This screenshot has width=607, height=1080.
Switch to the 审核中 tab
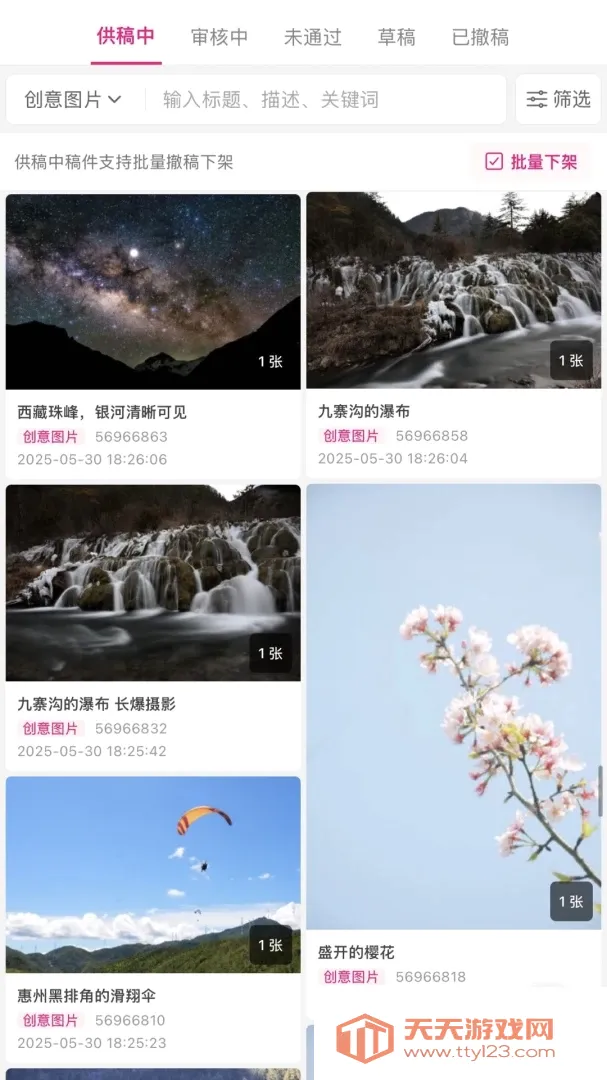219,37
